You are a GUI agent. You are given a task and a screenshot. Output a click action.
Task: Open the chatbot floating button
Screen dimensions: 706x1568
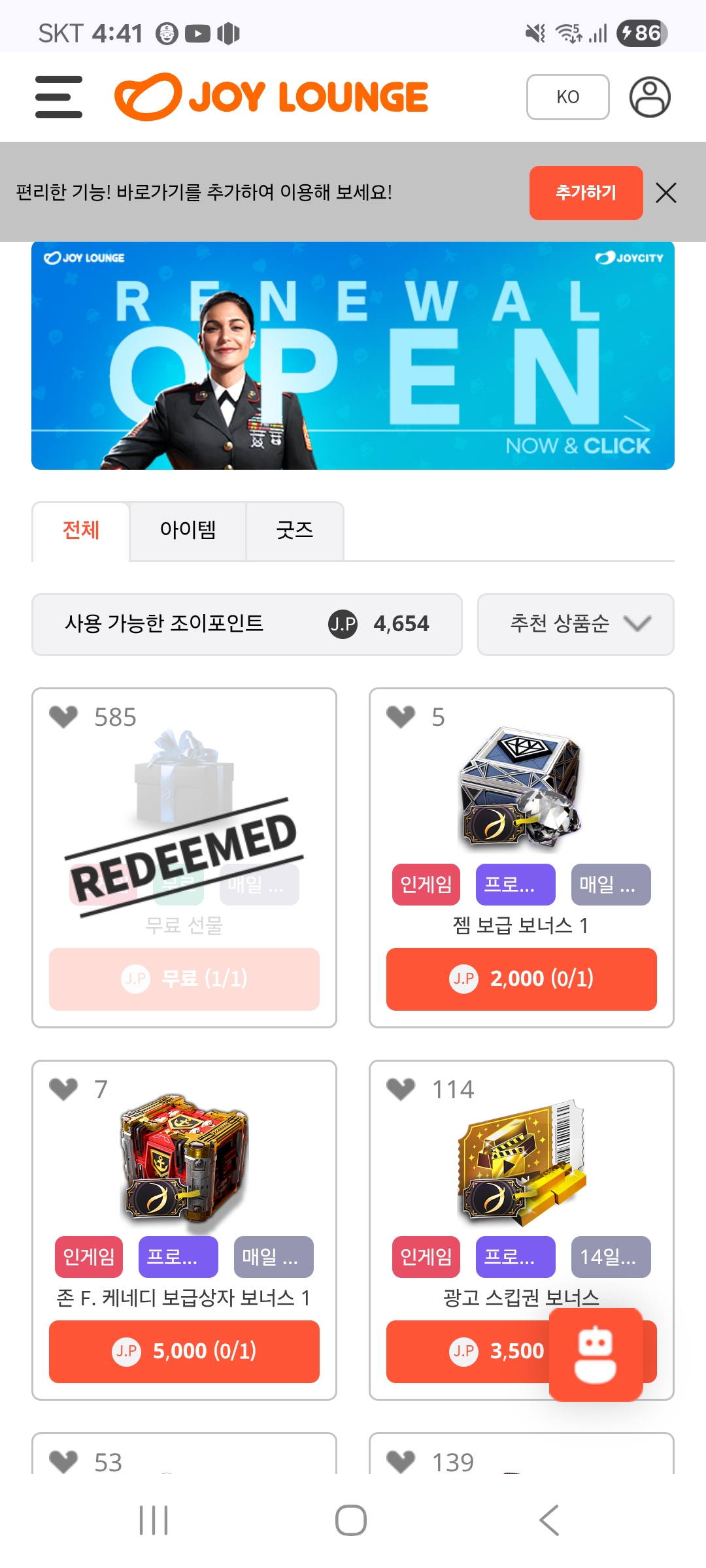[596, 1354]
